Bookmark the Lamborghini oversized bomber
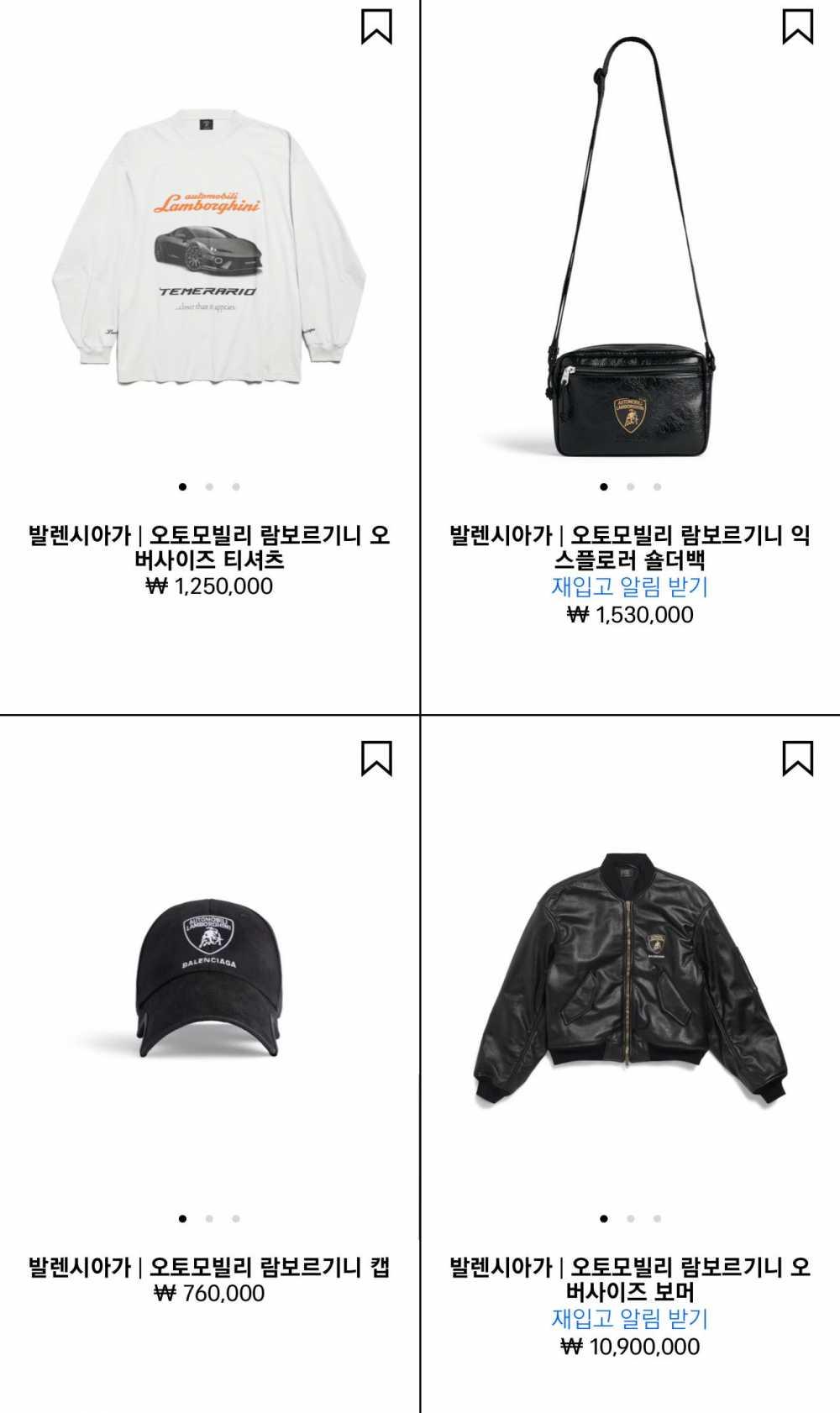Viewport: 840px width, 1413px height. [x=797, y=758]
